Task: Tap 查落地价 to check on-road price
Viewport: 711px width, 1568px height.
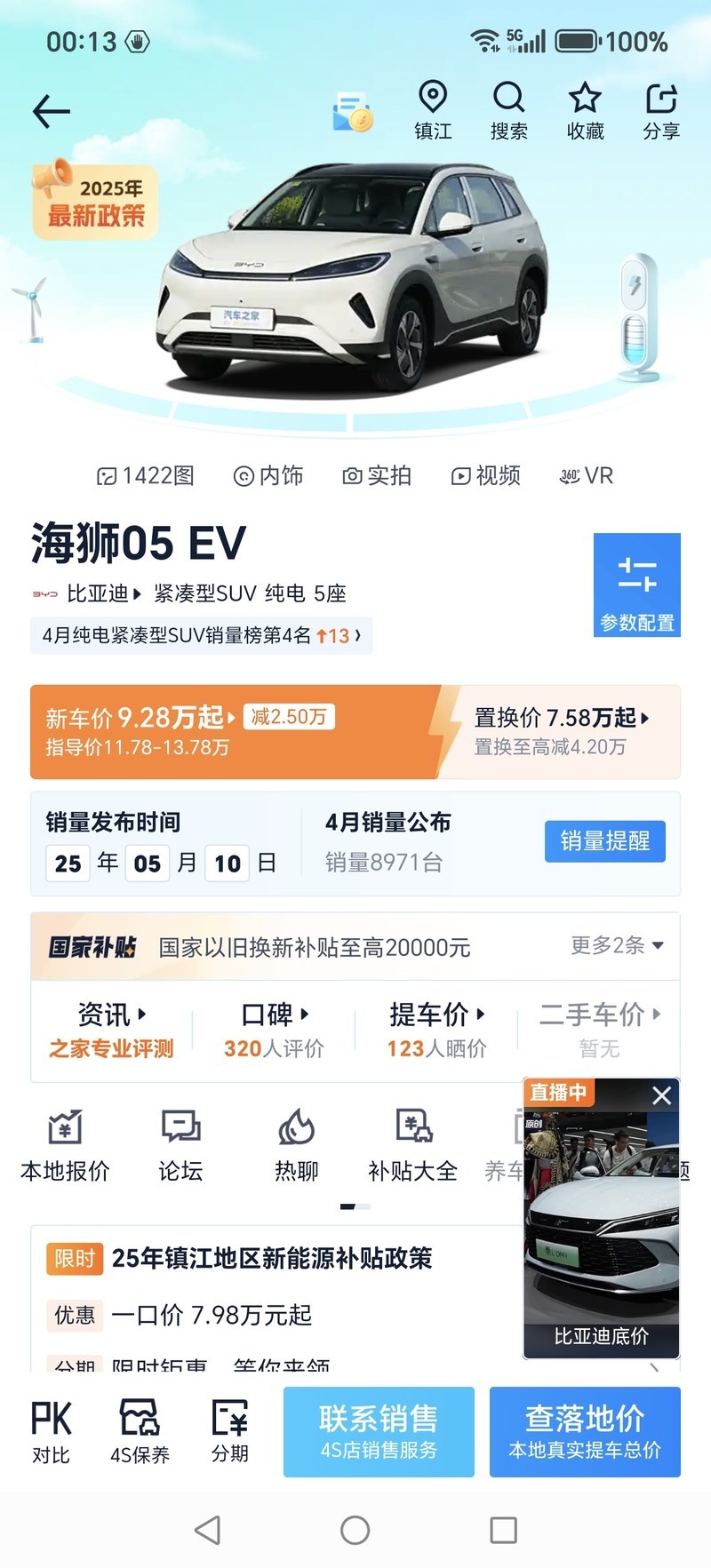Action: click(585, 1431)
